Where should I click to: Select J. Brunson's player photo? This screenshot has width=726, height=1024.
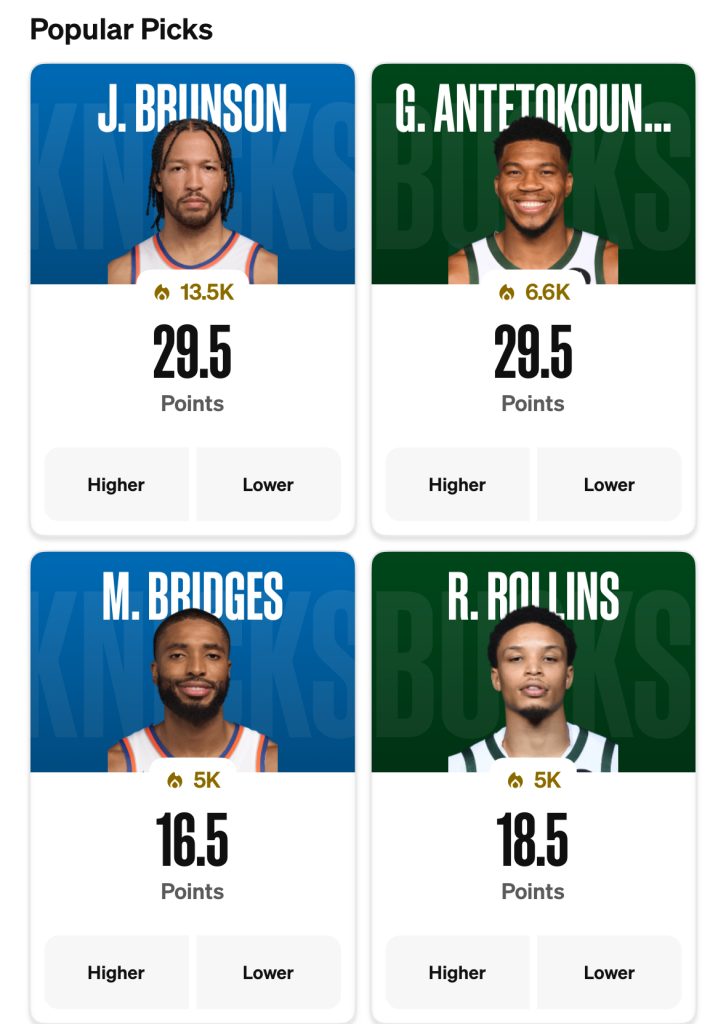(x=192, y=200)
